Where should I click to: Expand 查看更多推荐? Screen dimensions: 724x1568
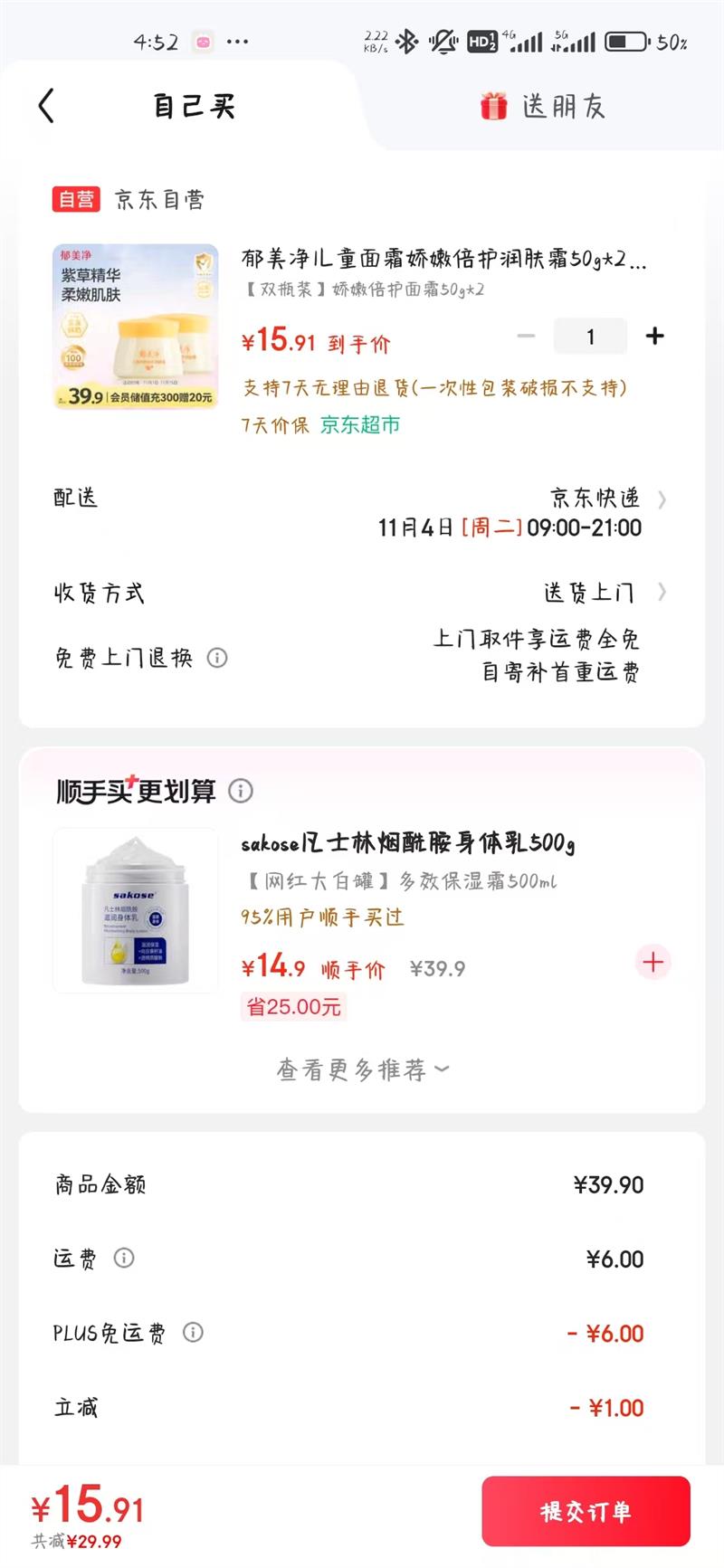tap(362, 1070)
